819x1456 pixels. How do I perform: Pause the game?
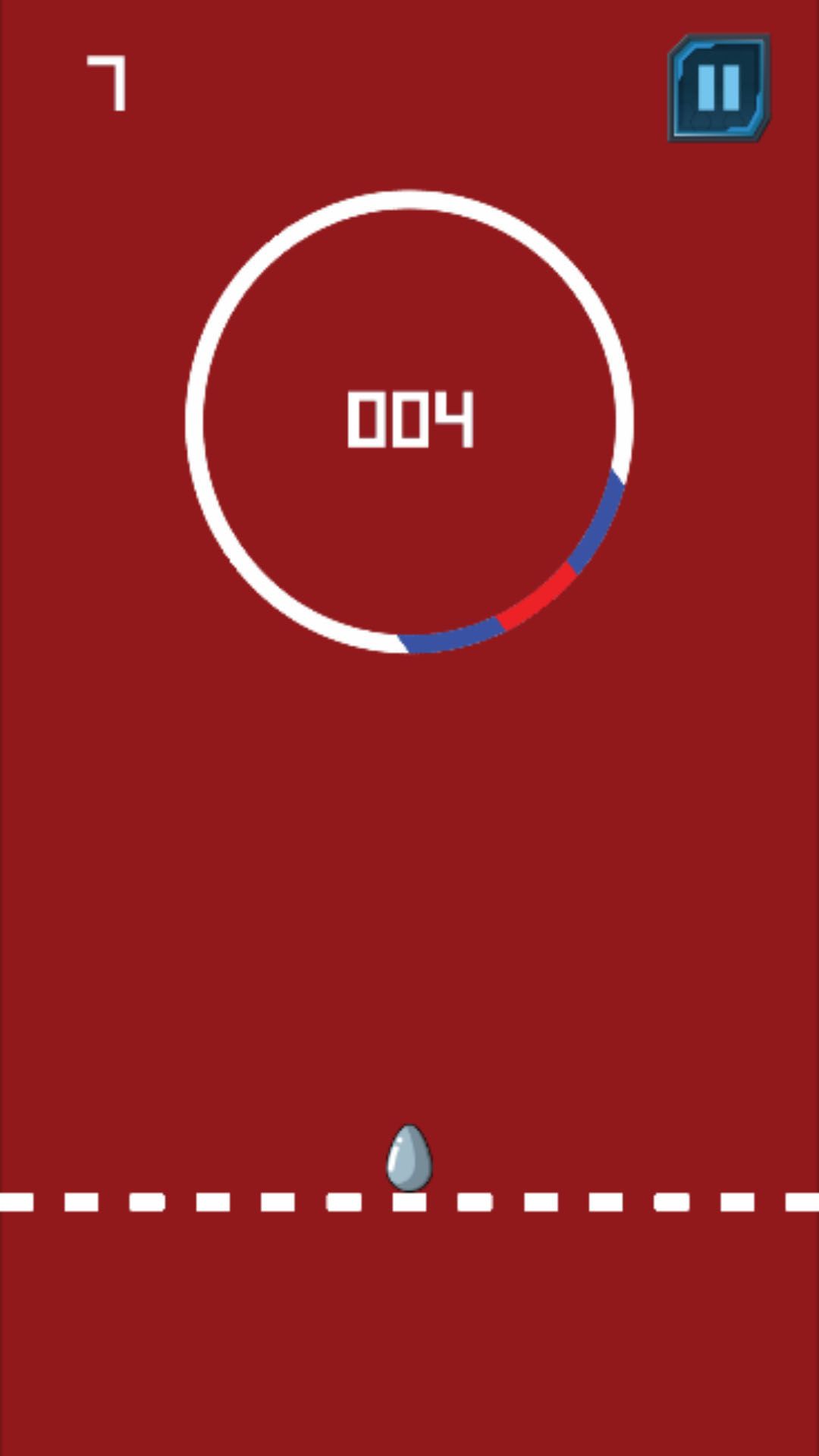tap(718, 87)
